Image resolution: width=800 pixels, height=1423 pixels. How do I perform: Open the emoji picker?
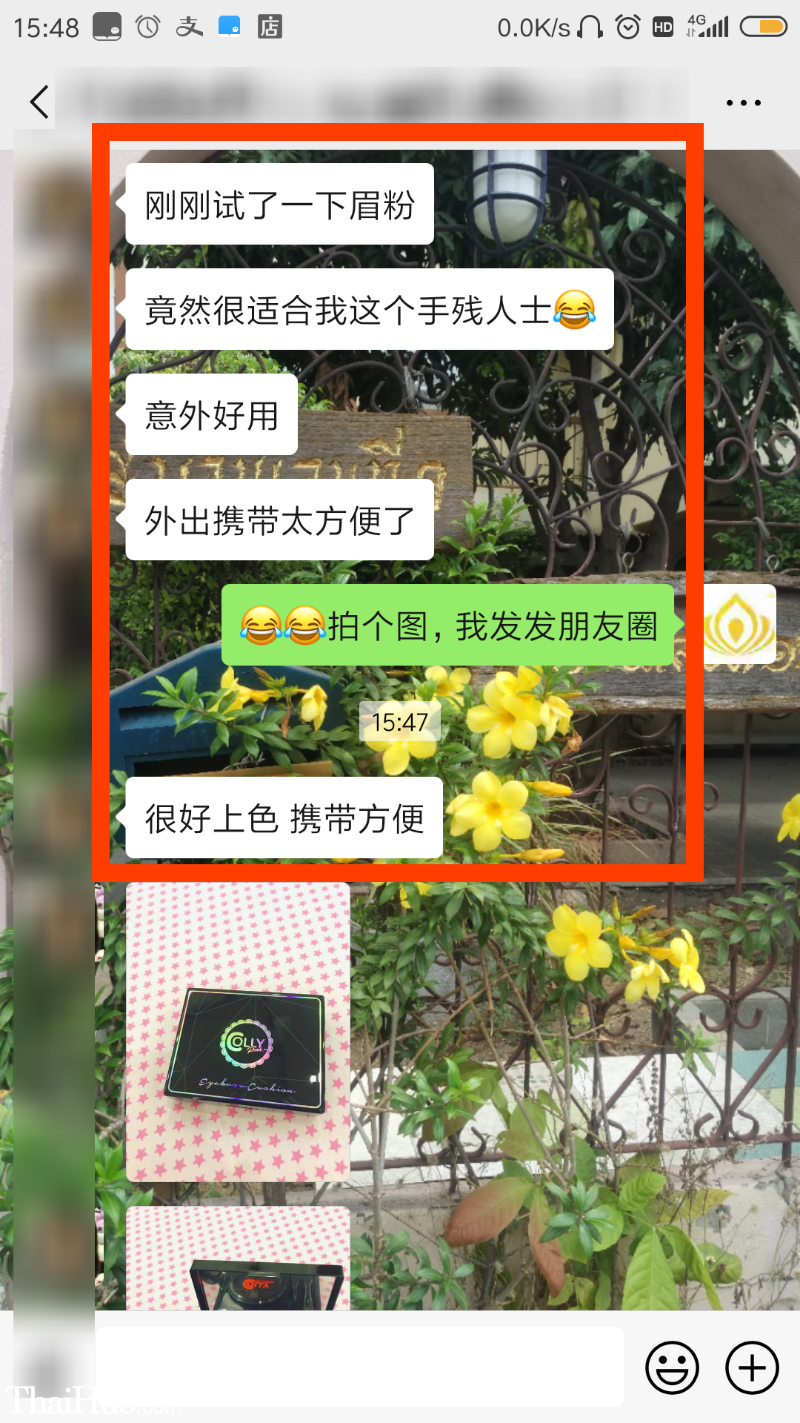pos(671,1367)
